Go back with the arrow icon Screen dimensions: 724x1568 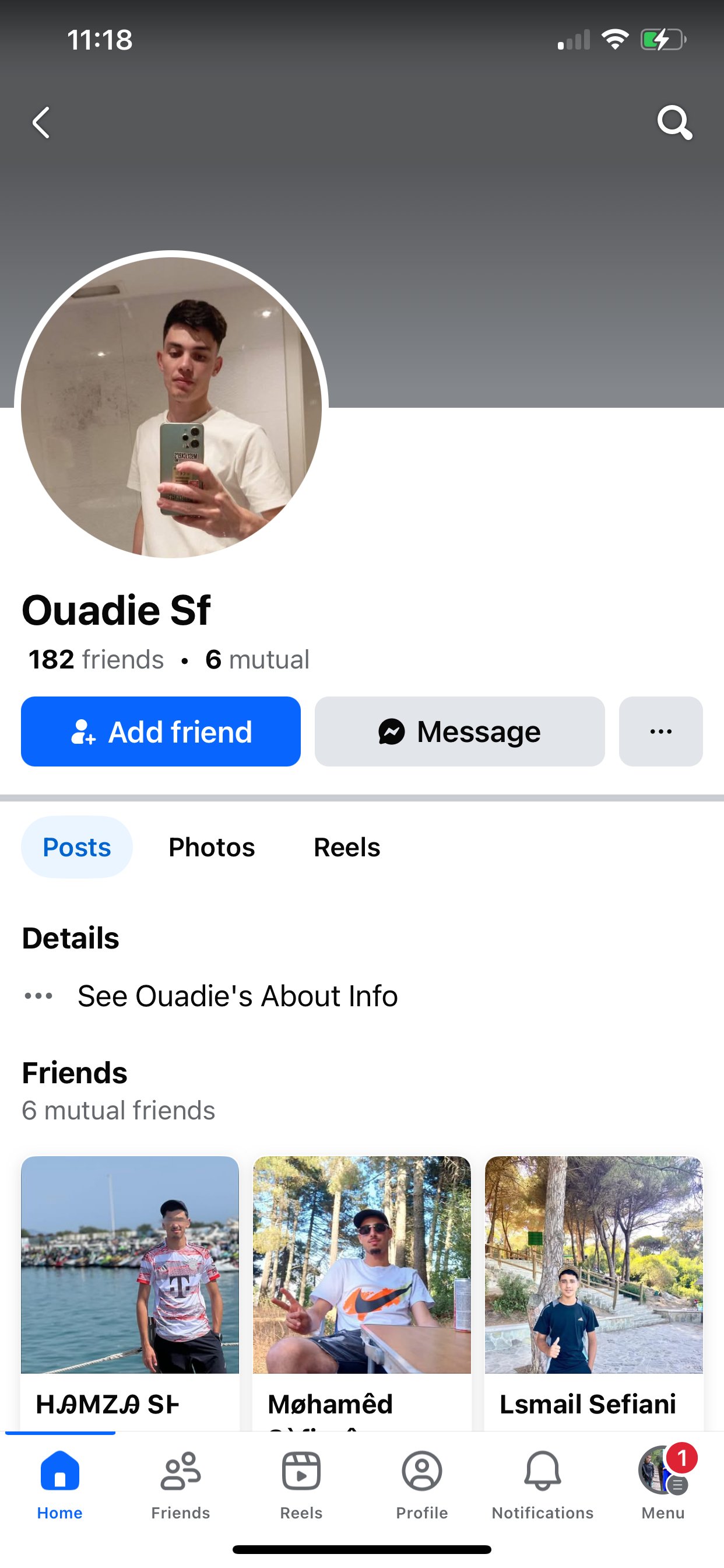pos(41,123)
